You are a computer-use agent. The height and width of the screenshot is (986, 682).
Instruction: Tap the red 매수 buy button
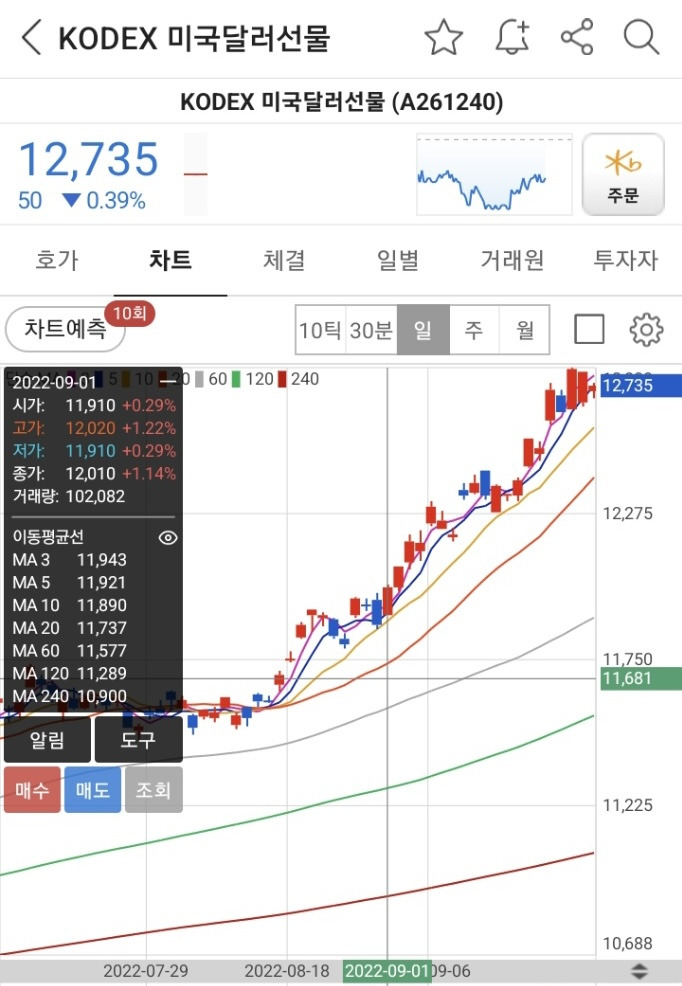(x=32, y=790)
